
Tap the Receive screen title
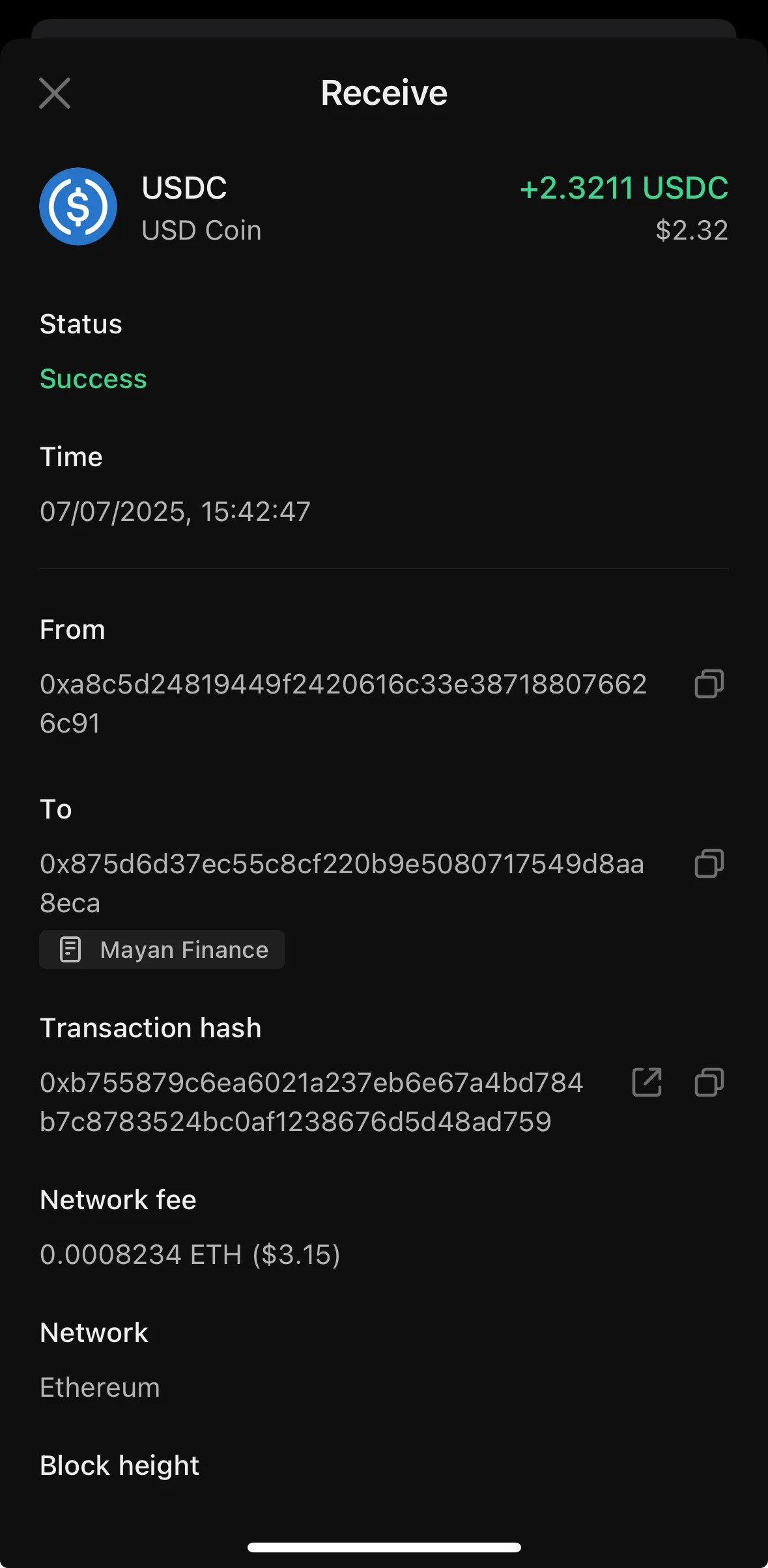click(x=384, y=92)
